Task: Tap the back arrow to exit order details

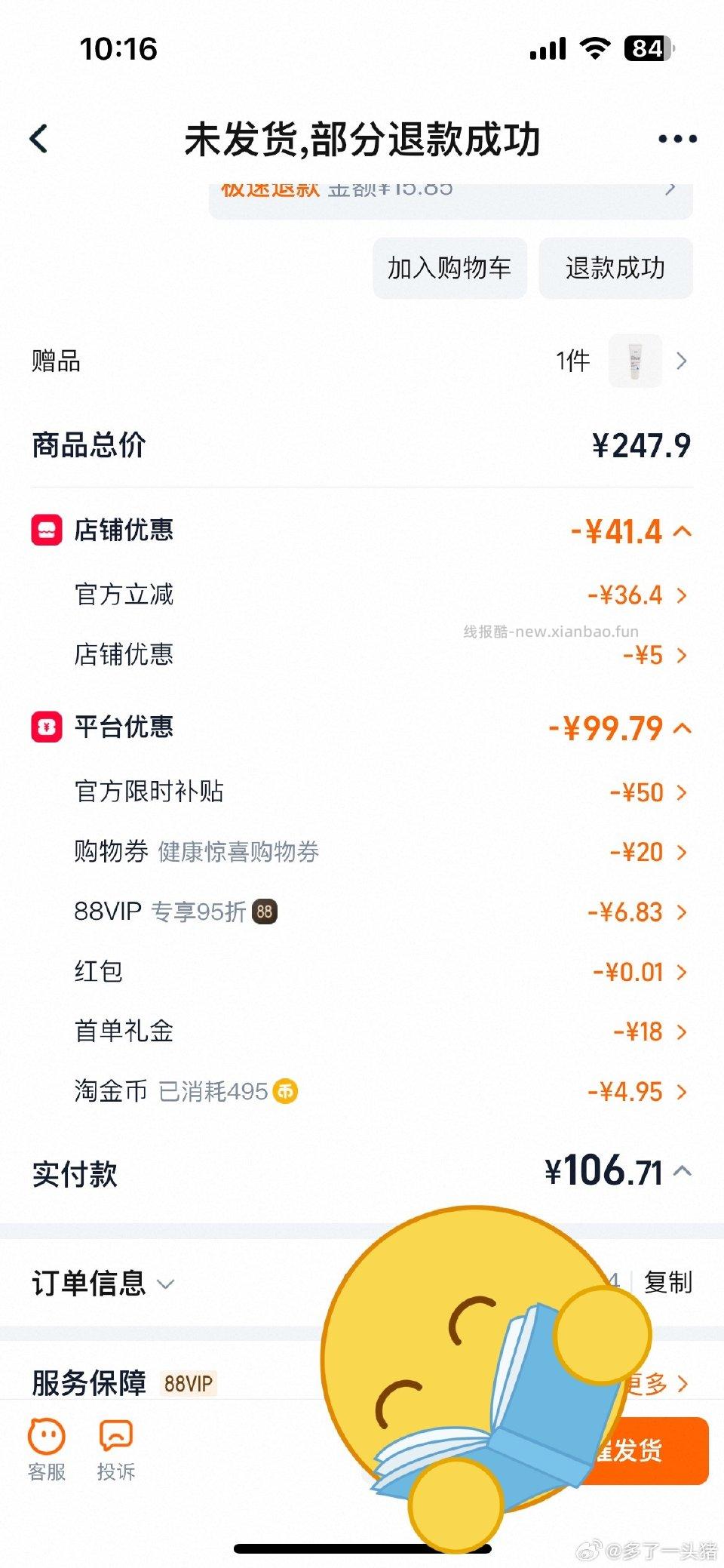Action: click(x=39, y=138)
